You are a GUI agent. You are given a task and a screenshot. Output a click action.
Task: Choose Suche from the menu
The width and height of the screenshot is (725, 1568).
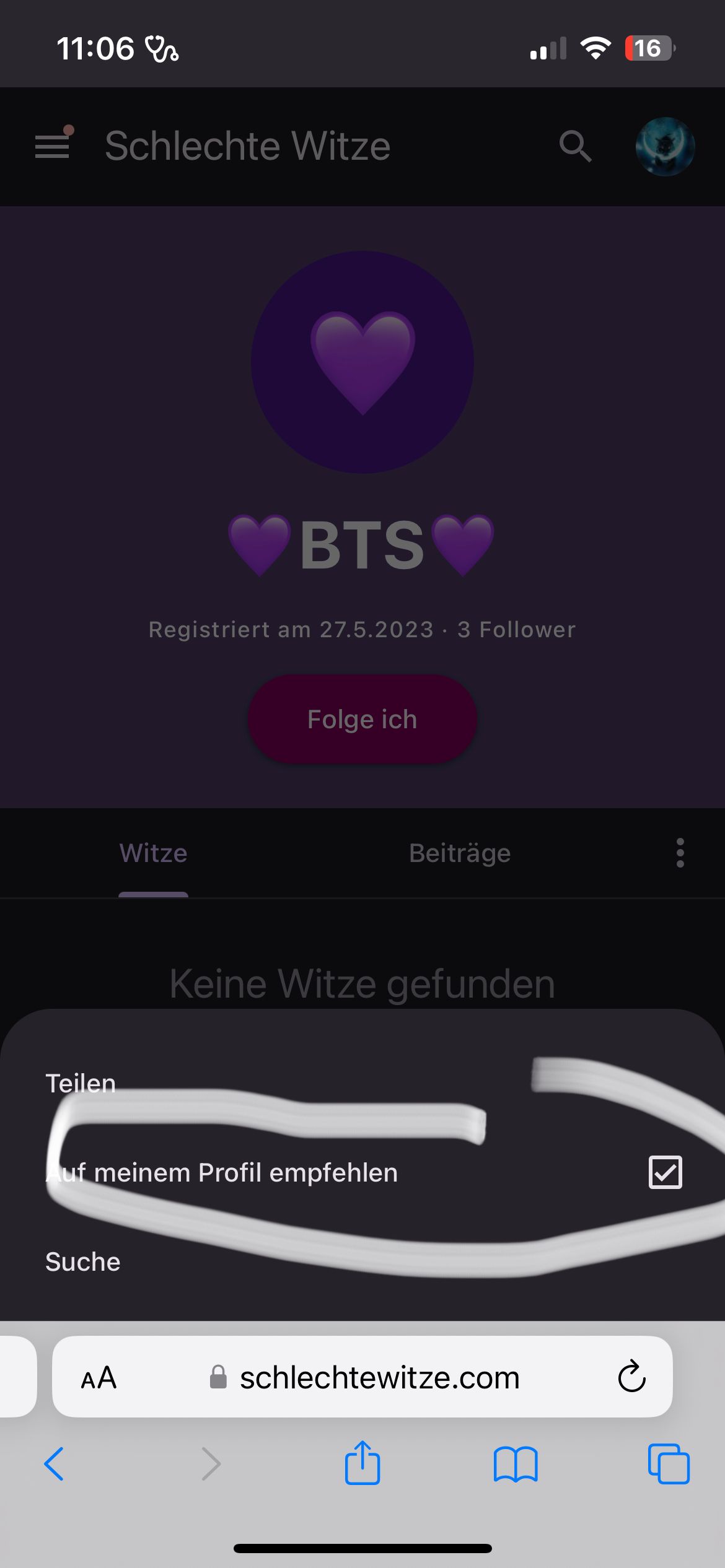tap(83, 1262)
